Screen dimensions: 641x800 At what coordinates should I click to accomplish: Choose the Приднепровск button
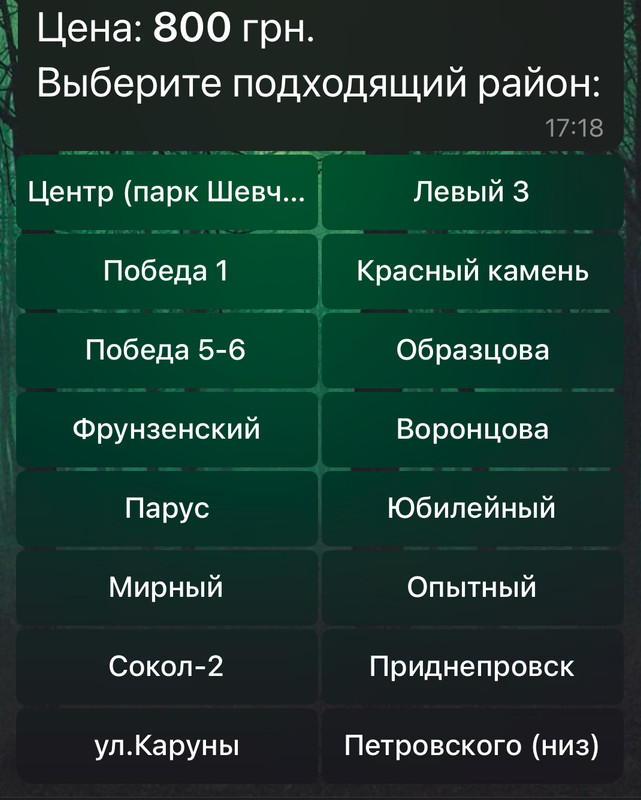click(x=472, y=666)
